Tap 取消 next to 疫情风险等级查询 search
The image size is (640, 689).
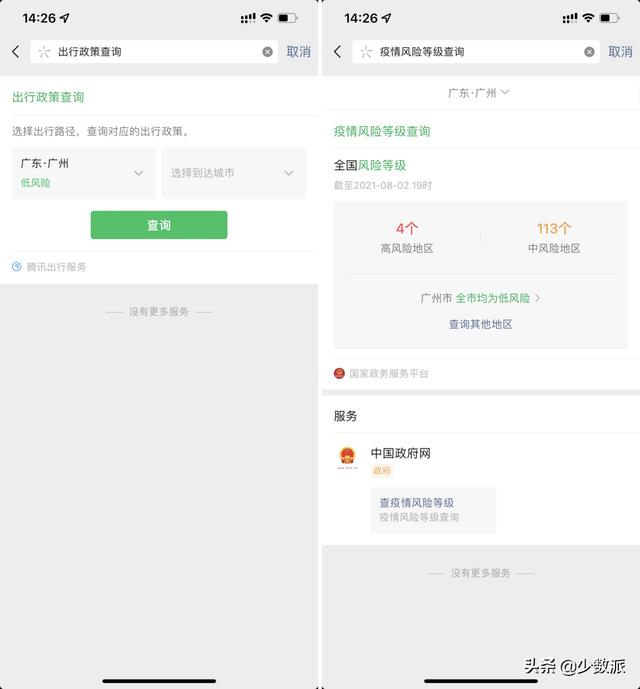(x=620, y=52)
